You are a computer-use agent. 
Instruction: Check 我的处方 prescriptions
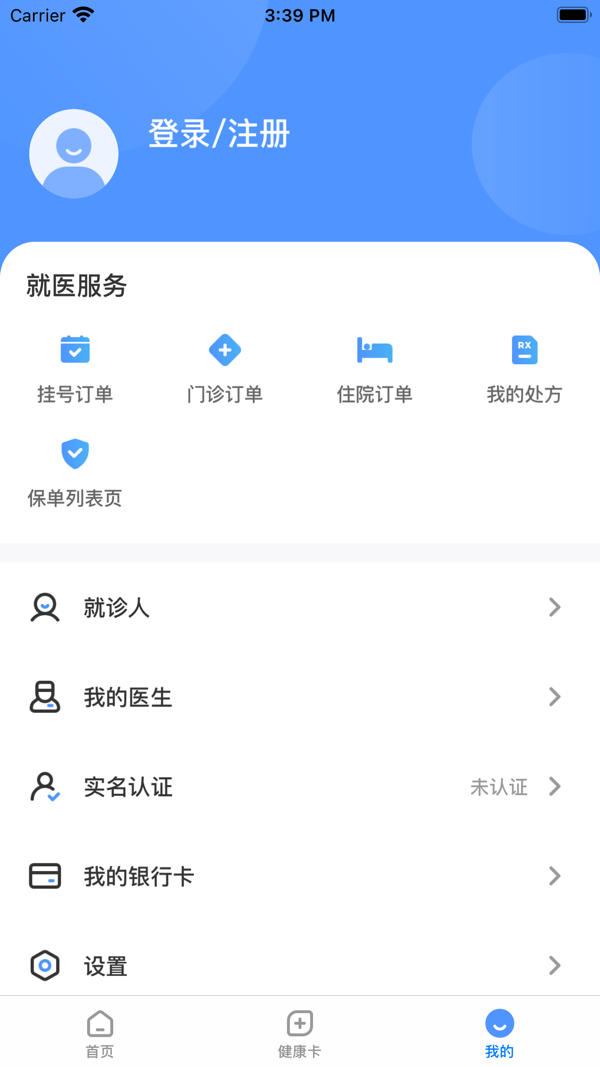pos(524,369)
